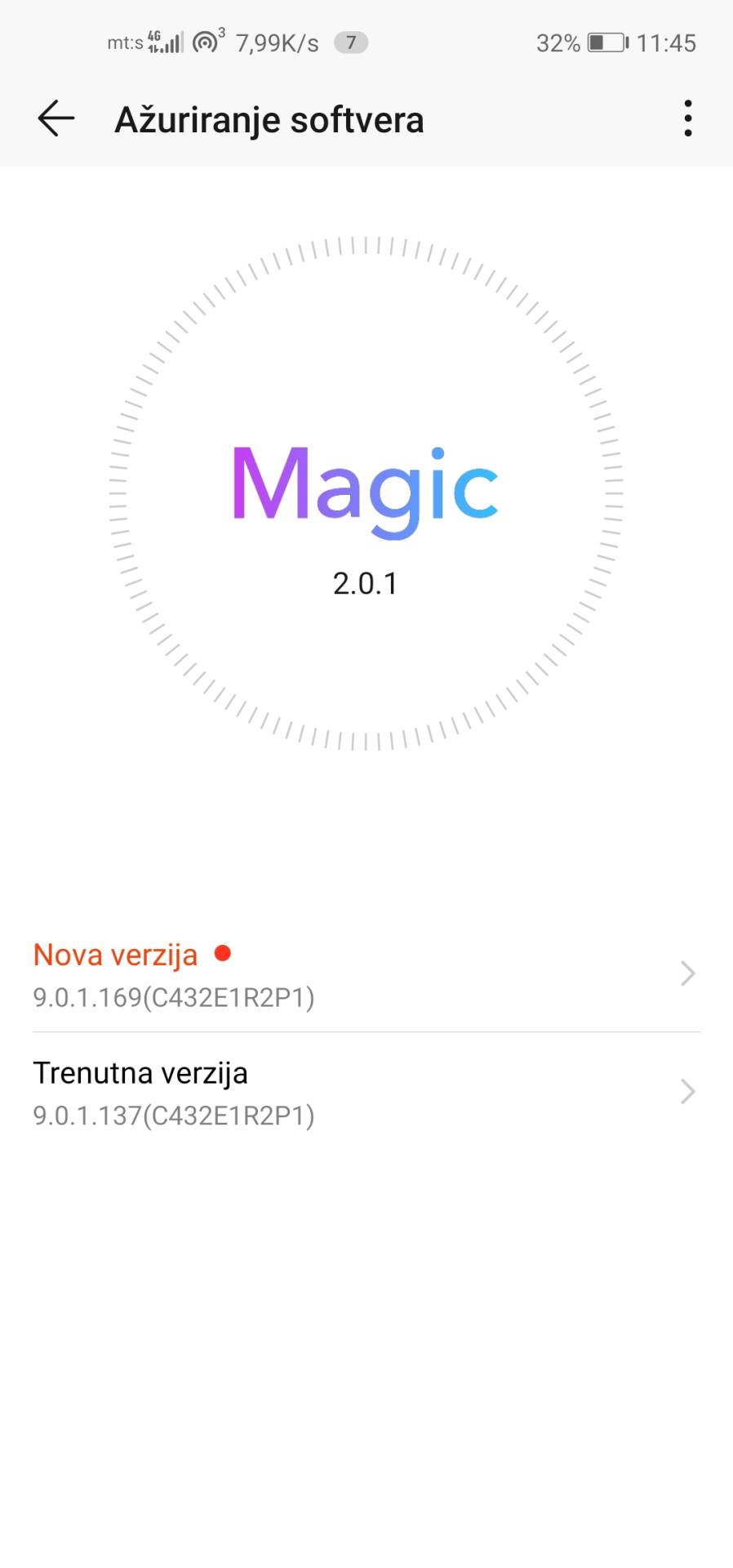Open the three-dot overflow menu

pos(688,118)
